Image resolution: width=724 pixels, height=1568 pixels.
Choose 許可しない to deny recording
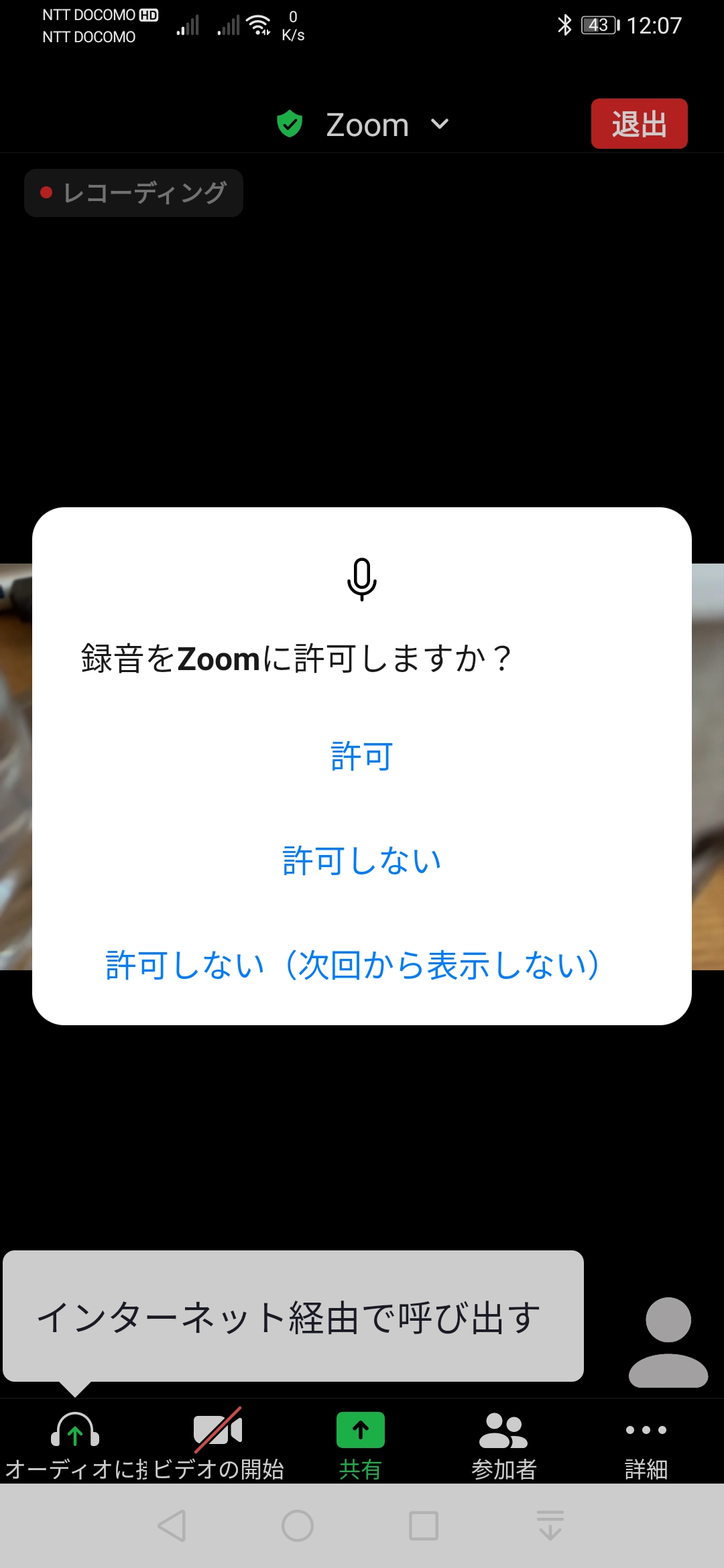click(x=362, y=860)
